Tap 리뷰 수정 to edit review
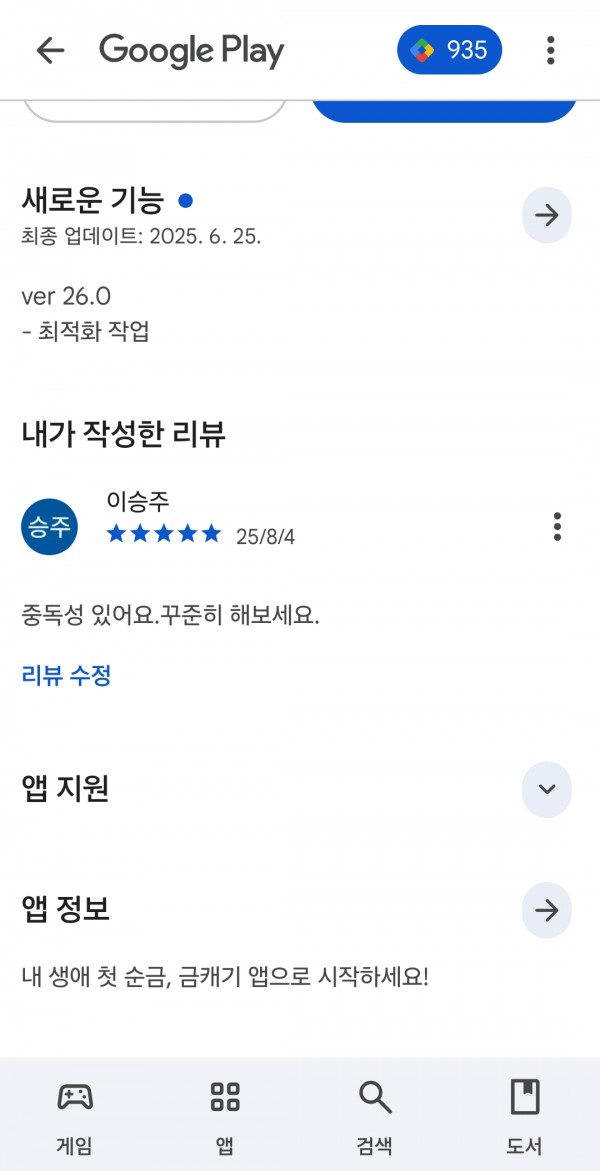This screenshot has height=1171, width=600. click(x=67, y=676)
